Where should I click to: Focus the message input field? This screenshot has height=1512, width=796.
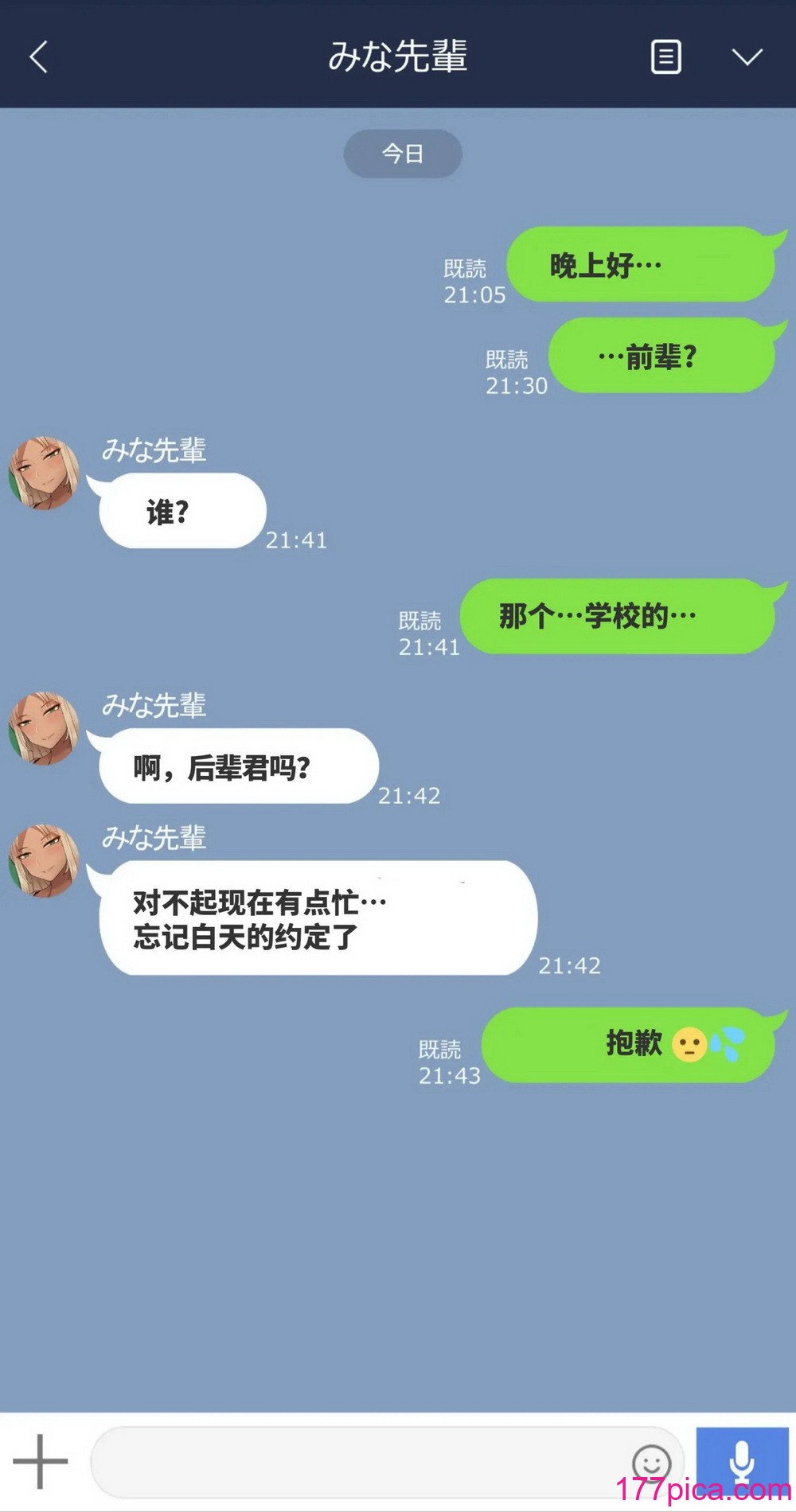coord(358,1462)
